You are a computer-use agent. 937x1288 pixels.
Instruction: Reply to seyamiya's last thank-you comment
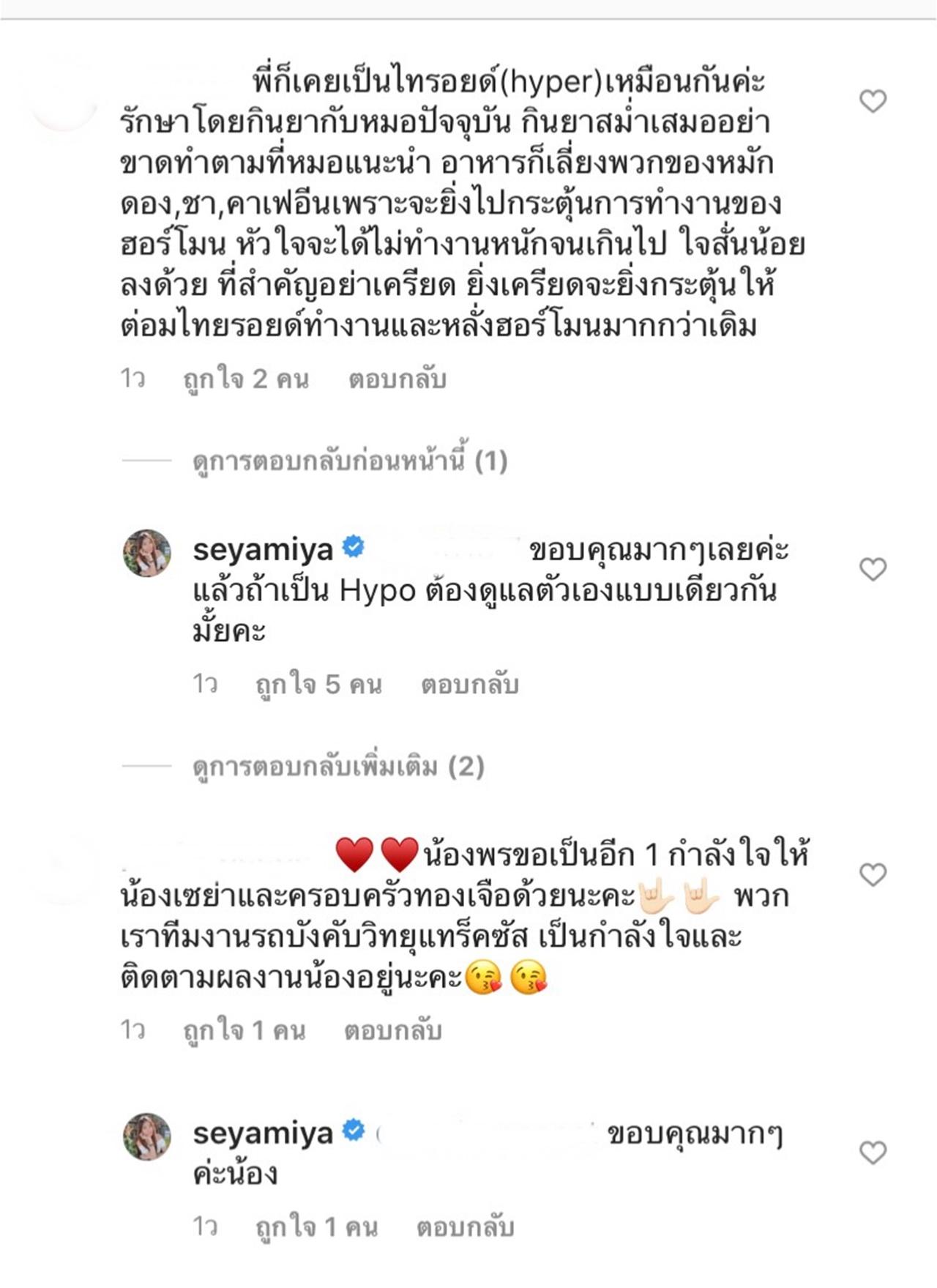pyautogui.click(x=465, y=1227)
